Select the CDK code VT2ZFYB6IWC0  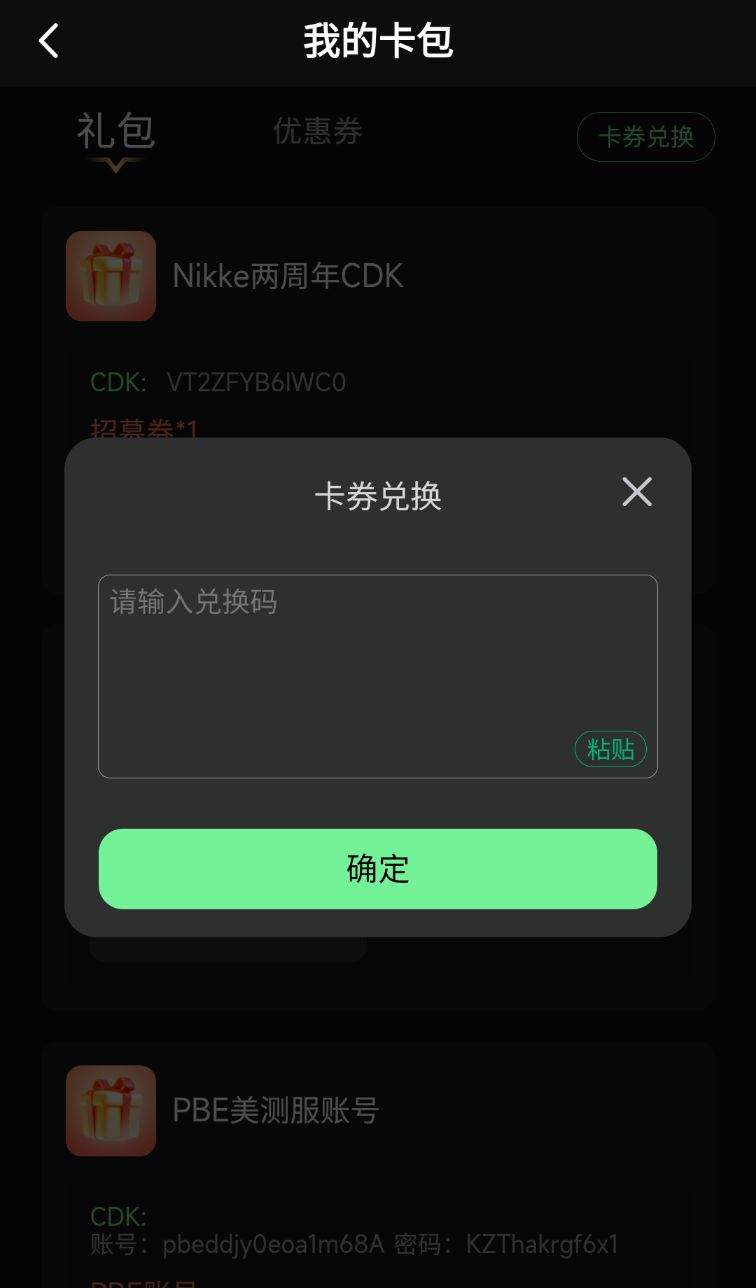255,382
